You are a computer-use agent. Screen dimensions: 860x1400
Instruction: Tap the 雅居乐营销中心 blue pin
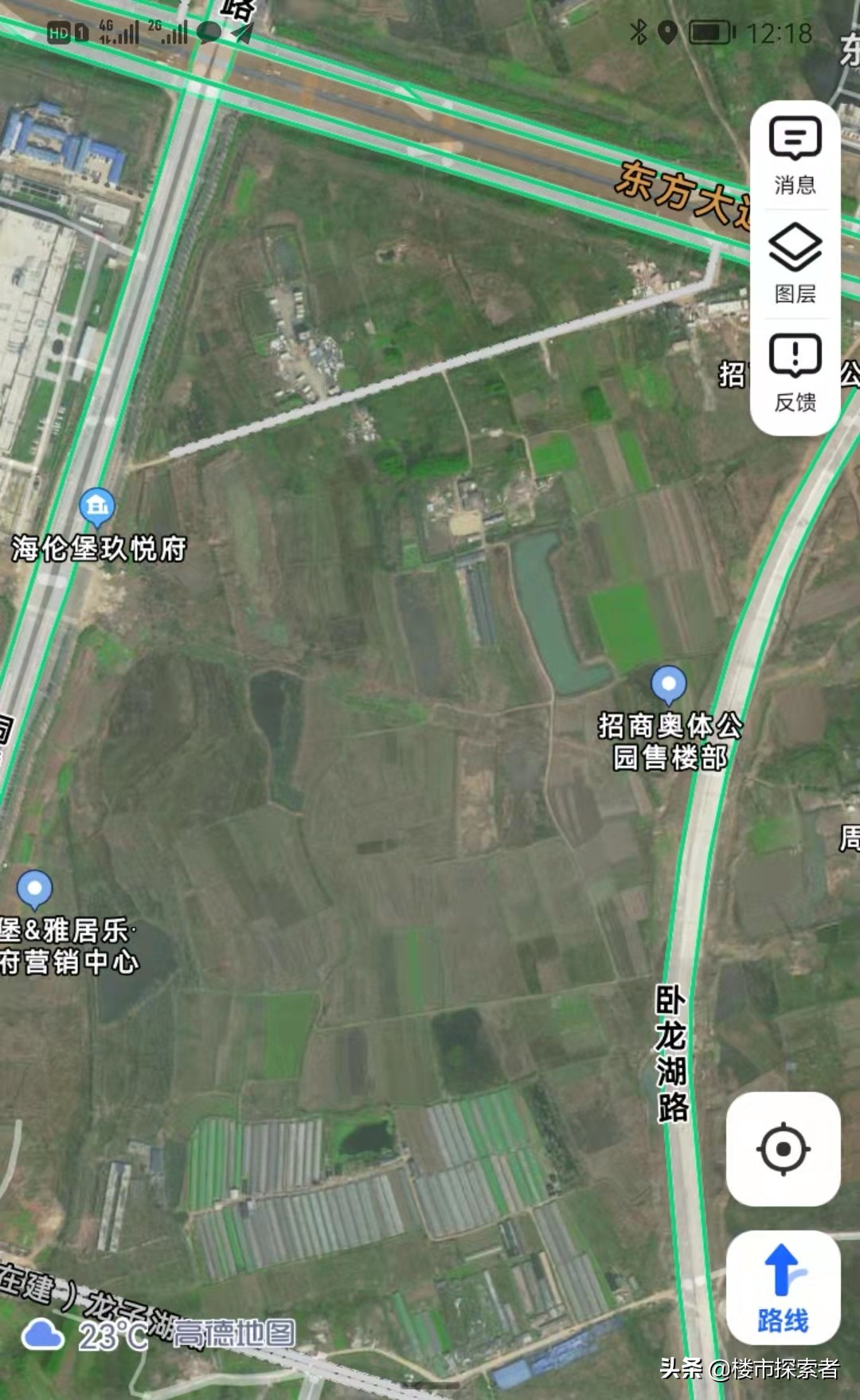[x=34, y=886]
